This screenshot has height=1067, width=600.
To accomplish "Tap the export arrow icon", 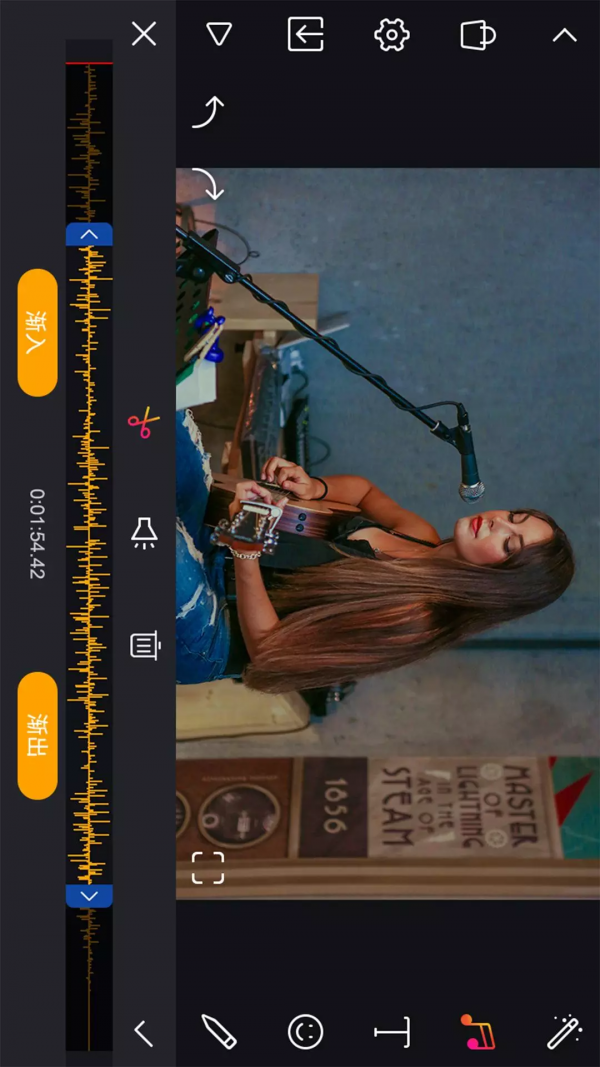I will (x=306, y=35).
